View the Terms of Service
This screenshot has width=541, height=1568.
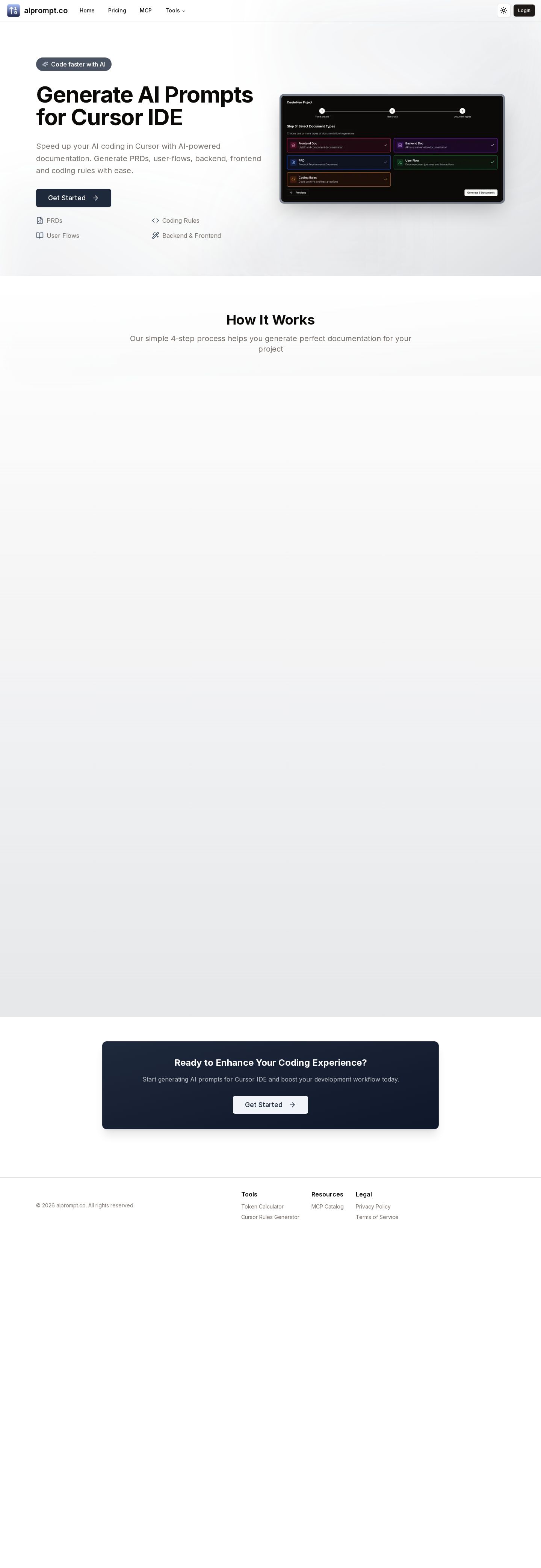pyautogui.click(x=377, y=1218)
